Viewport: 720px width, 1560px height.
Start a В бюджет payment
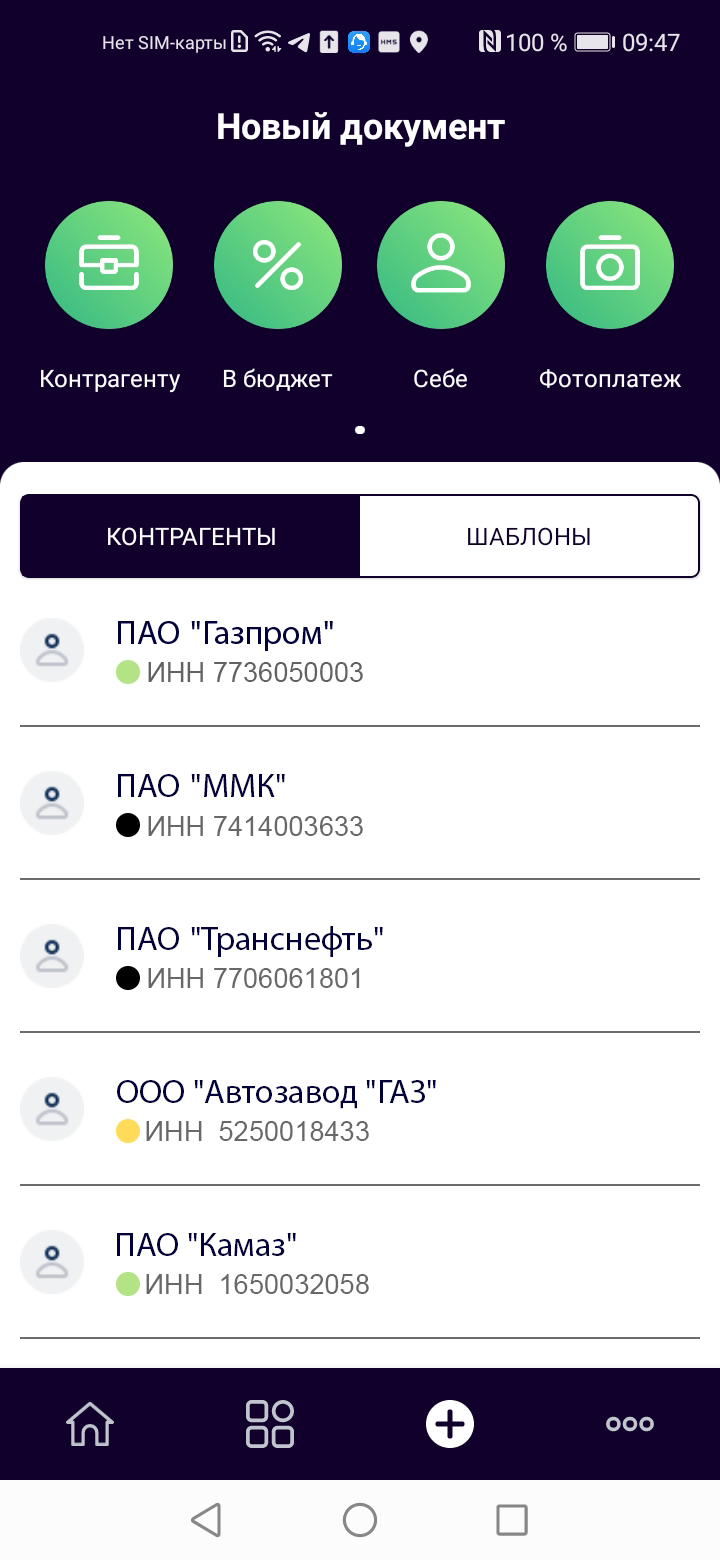pos(277,264)
